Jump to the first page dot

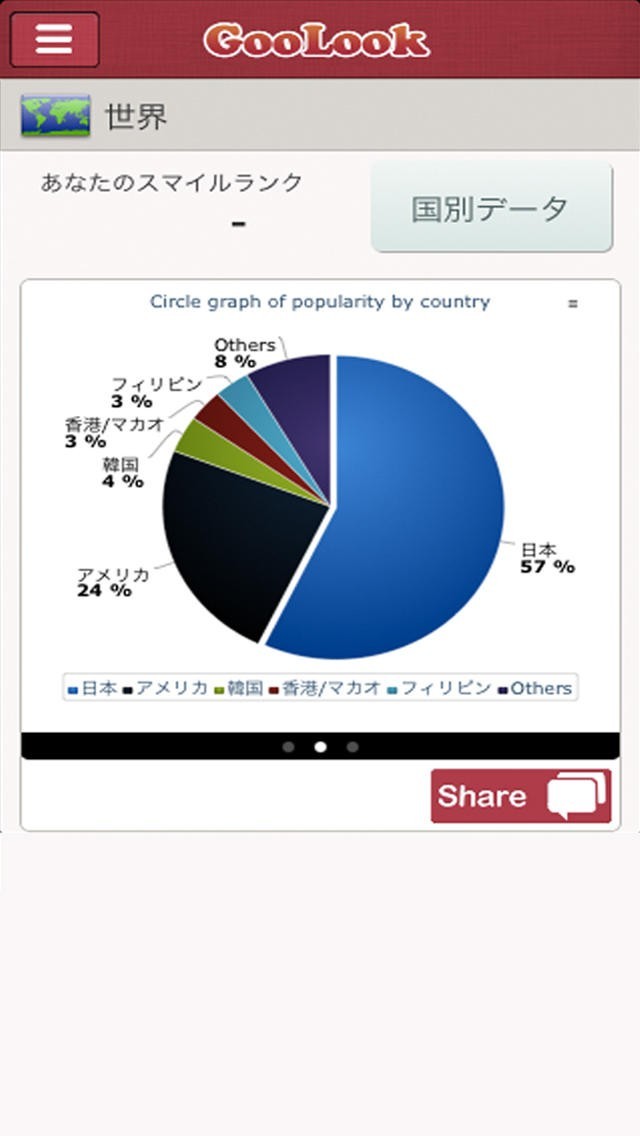point(288,747)
